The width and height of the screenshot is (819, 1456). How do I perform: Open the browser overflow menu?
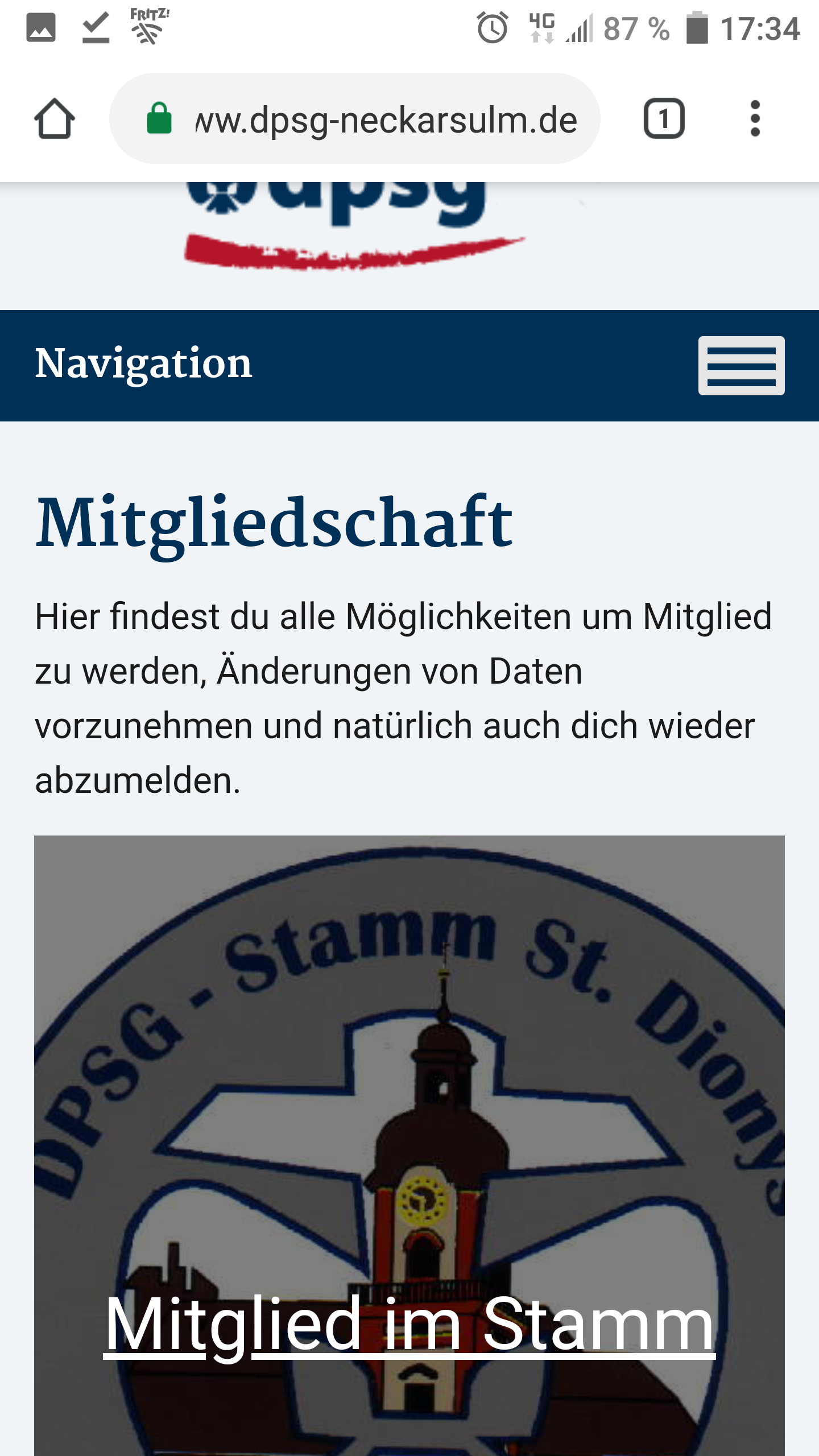click(x=755, y=119)
